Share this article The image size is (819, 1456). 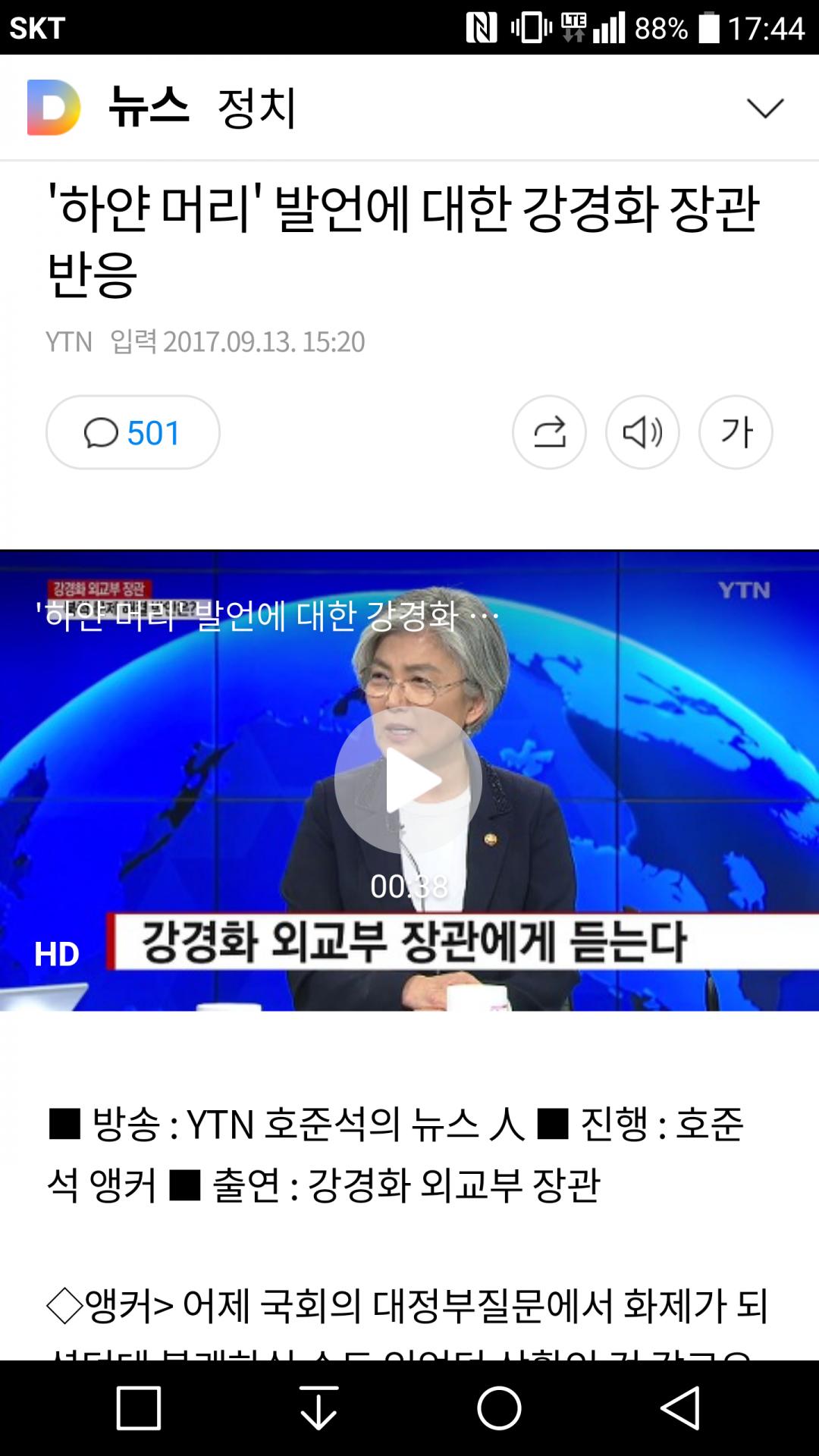549,432
